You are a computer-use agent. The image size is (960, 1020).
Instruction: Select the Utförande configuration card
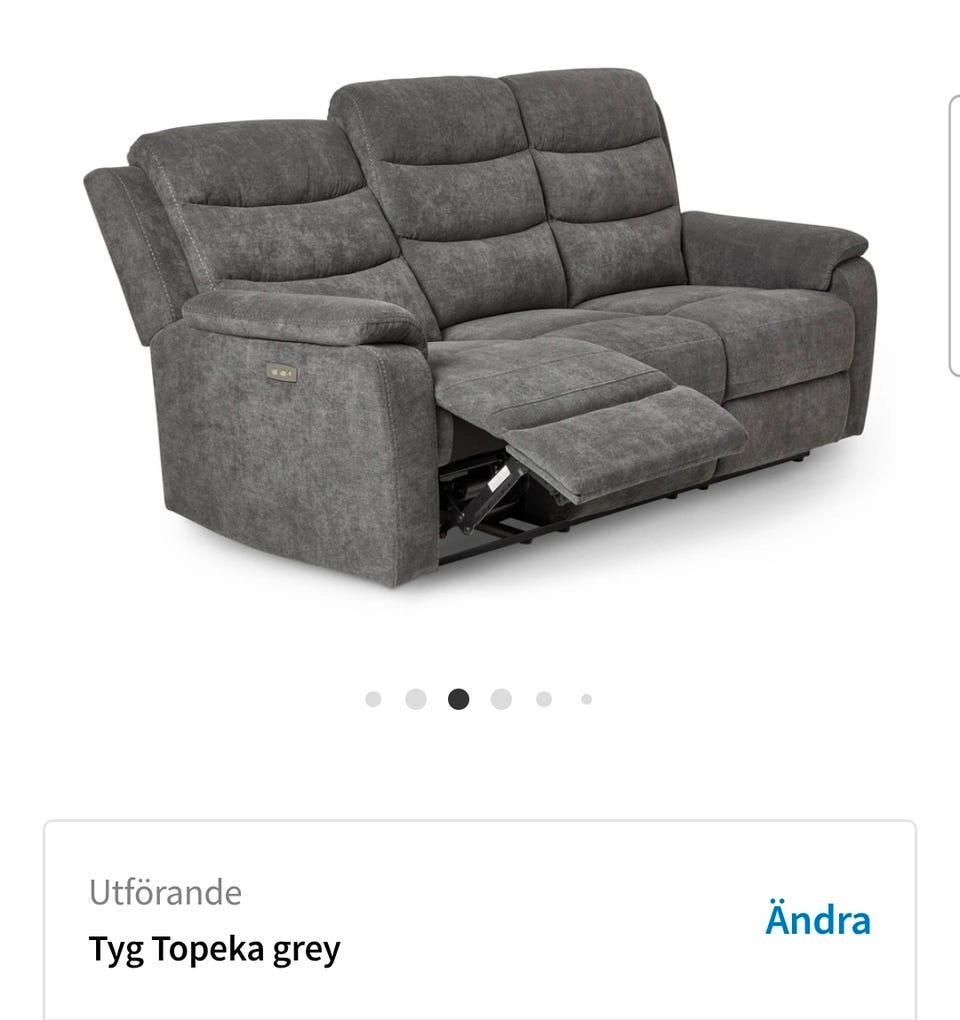[480, 917]
